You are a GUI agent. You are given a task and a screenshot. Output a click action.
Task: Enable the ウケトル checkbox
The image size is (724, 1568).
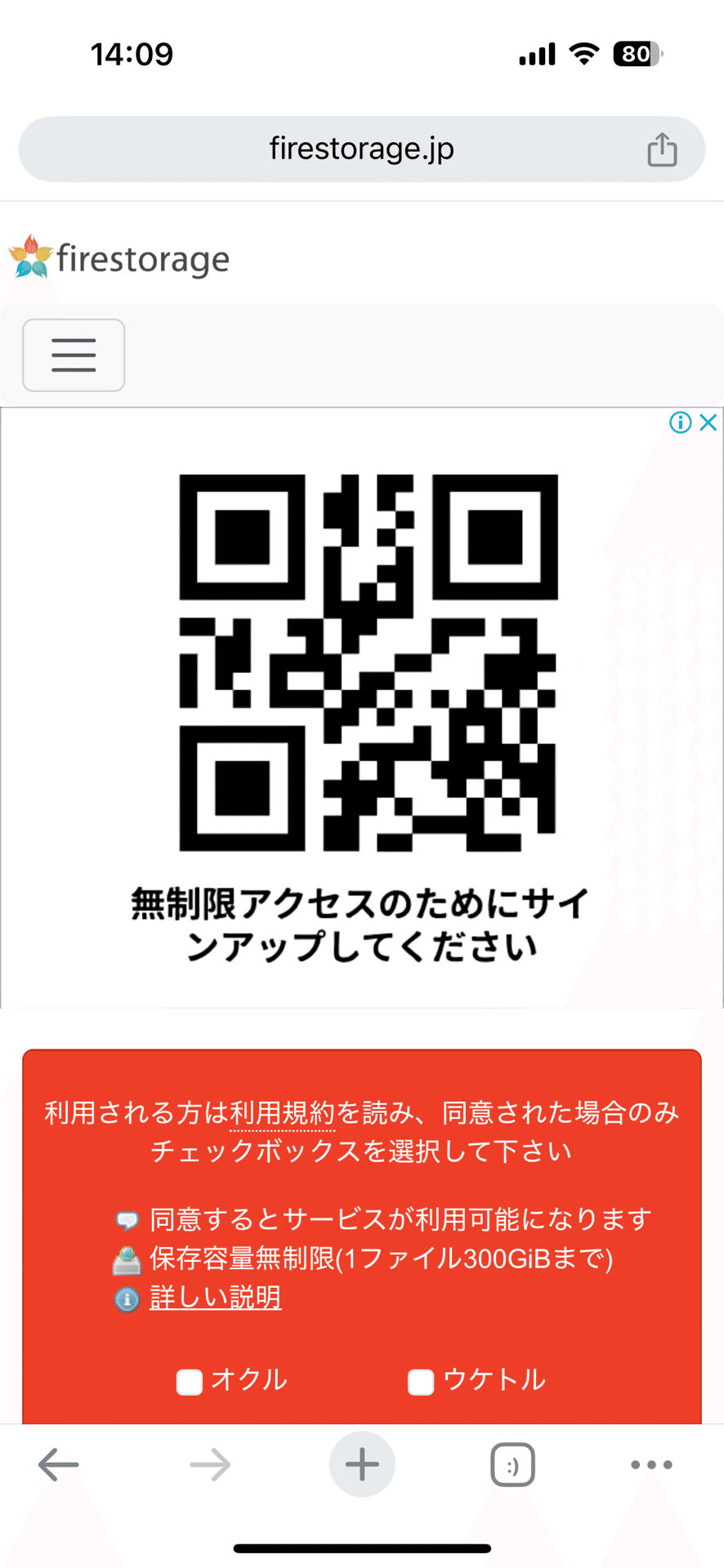point(420,1380)
